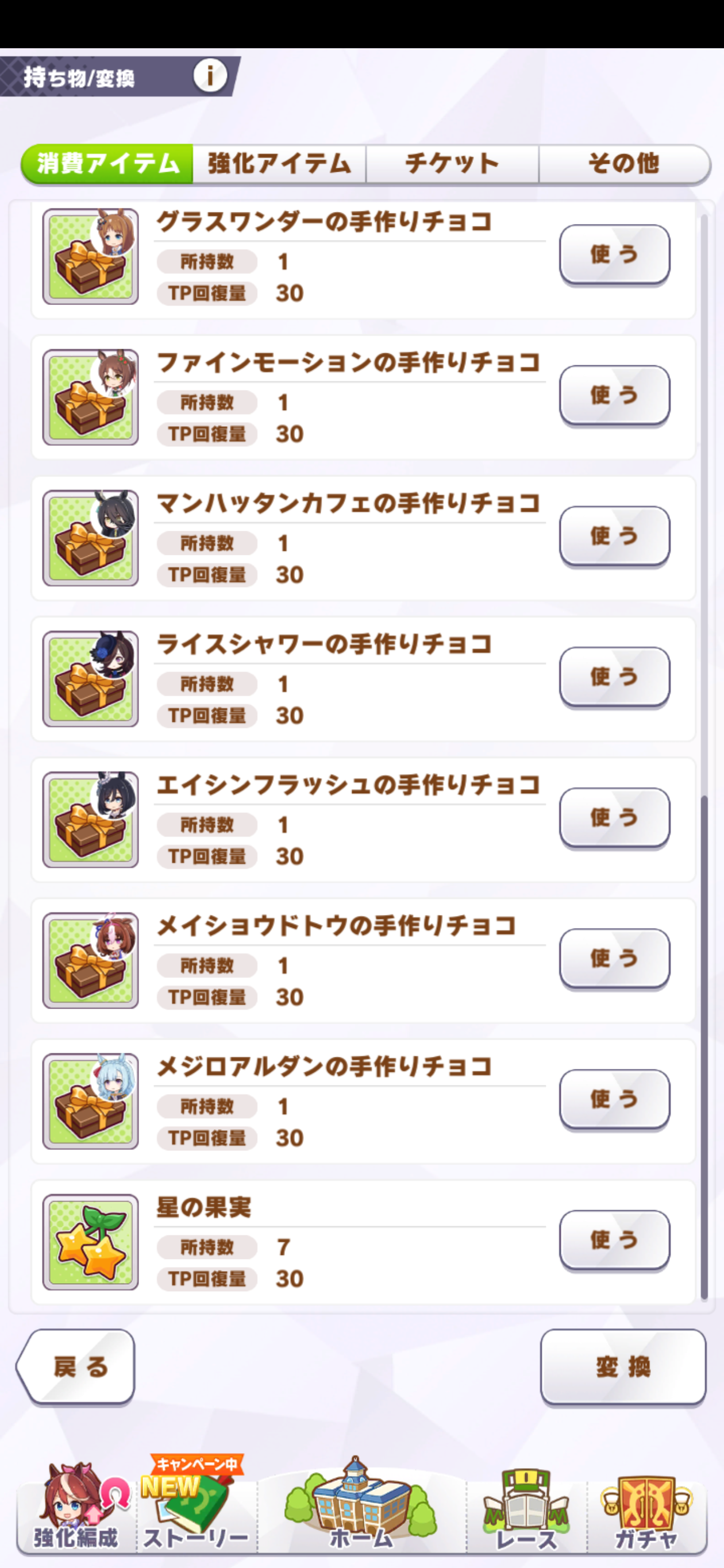Use ファインモーションの手作りチョコ
Image resolution: width=724 pixels, height=1568 pixels.
tap(614, 395)
